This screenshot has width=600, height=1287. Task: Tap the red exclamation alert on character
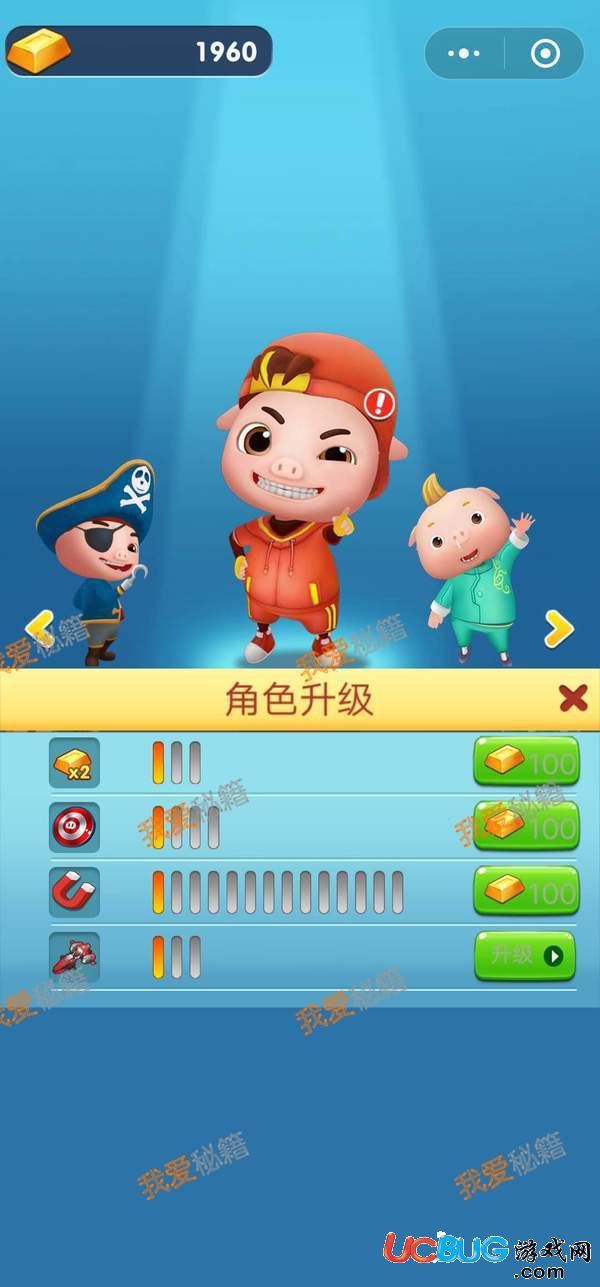(x=380, y=404)
